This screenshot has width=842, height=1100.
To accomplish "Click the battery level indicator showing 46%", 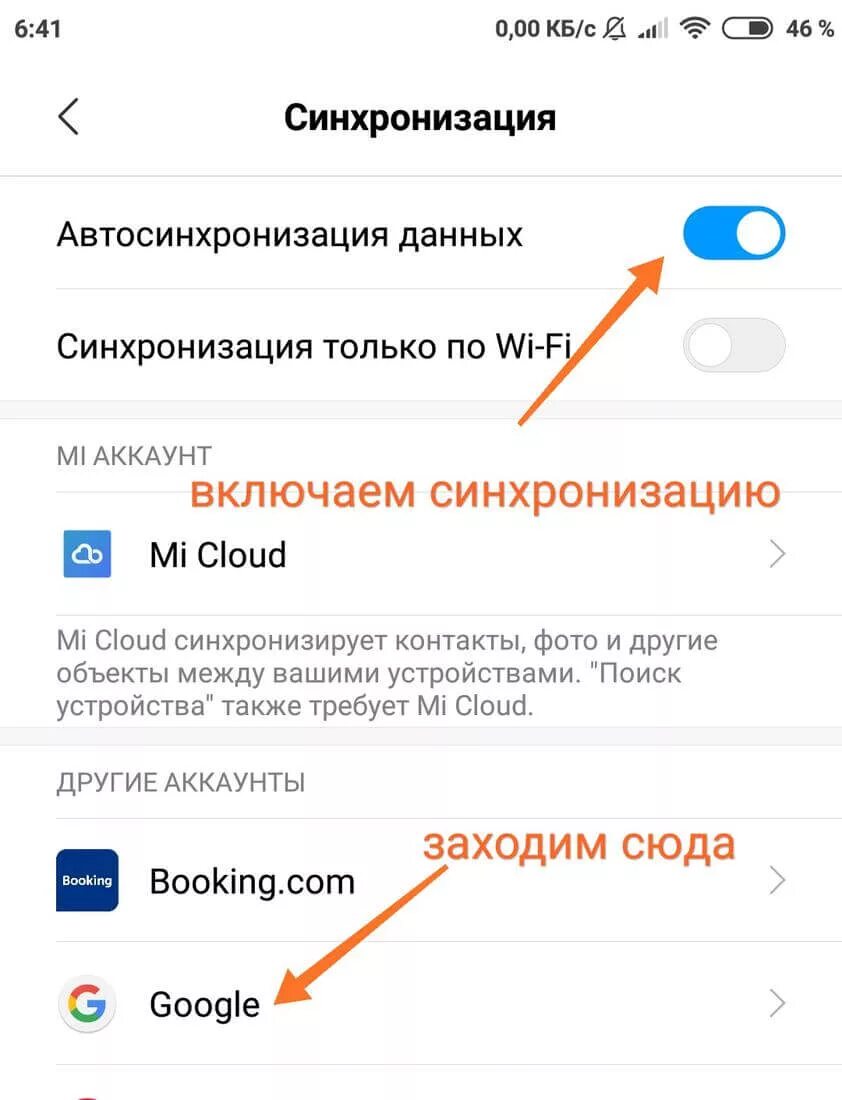I will [x=812, y=28].
